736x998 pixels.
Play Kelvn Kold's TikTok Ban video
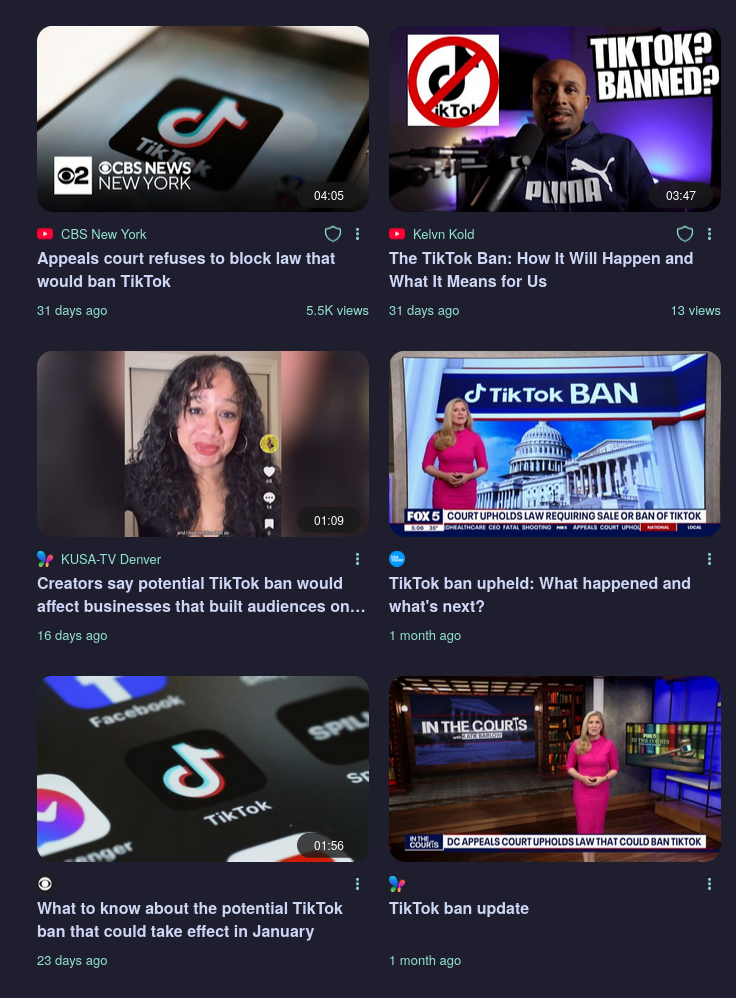[554, 119]
